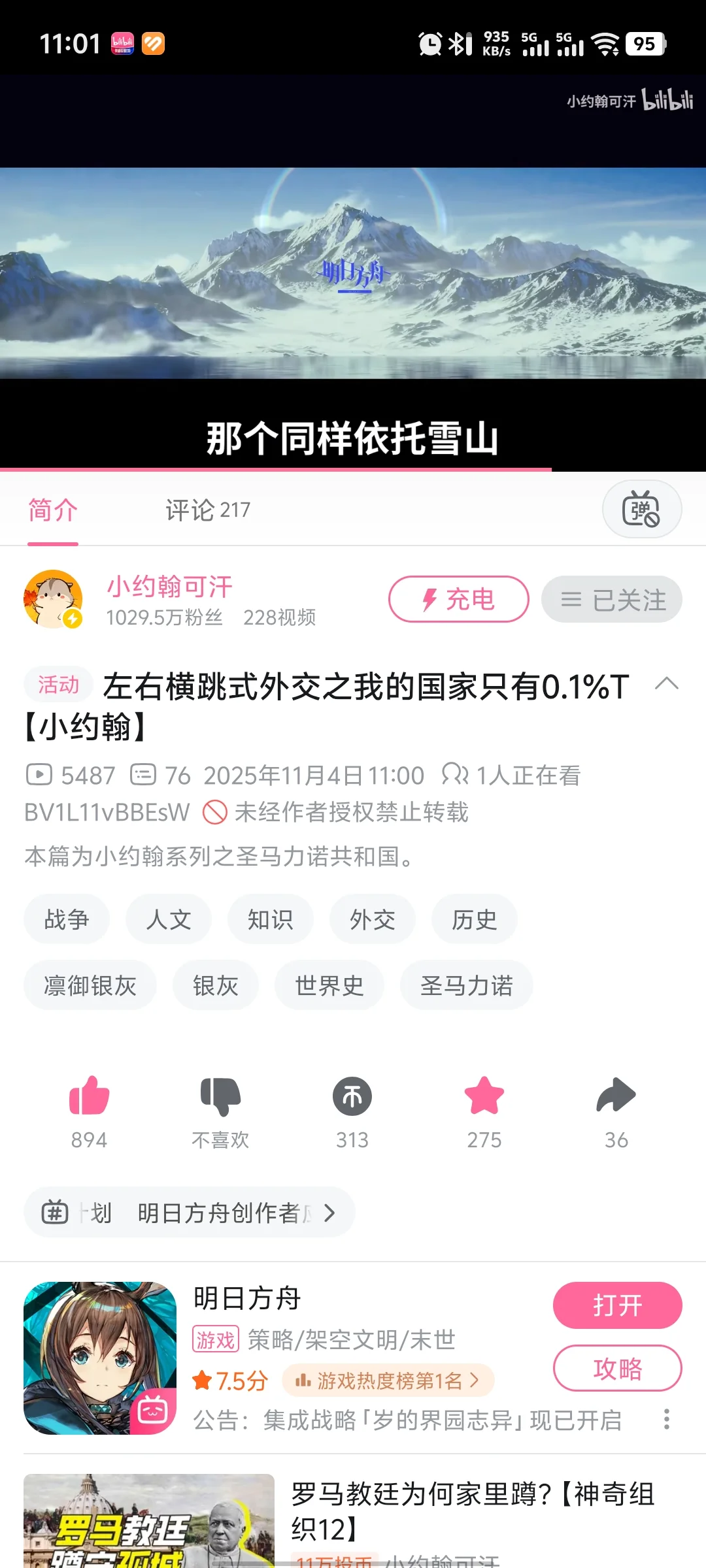This screenshot has width=706, height=1568.
Task: Open the 已关注 following options
Action: tap(611, 599)
